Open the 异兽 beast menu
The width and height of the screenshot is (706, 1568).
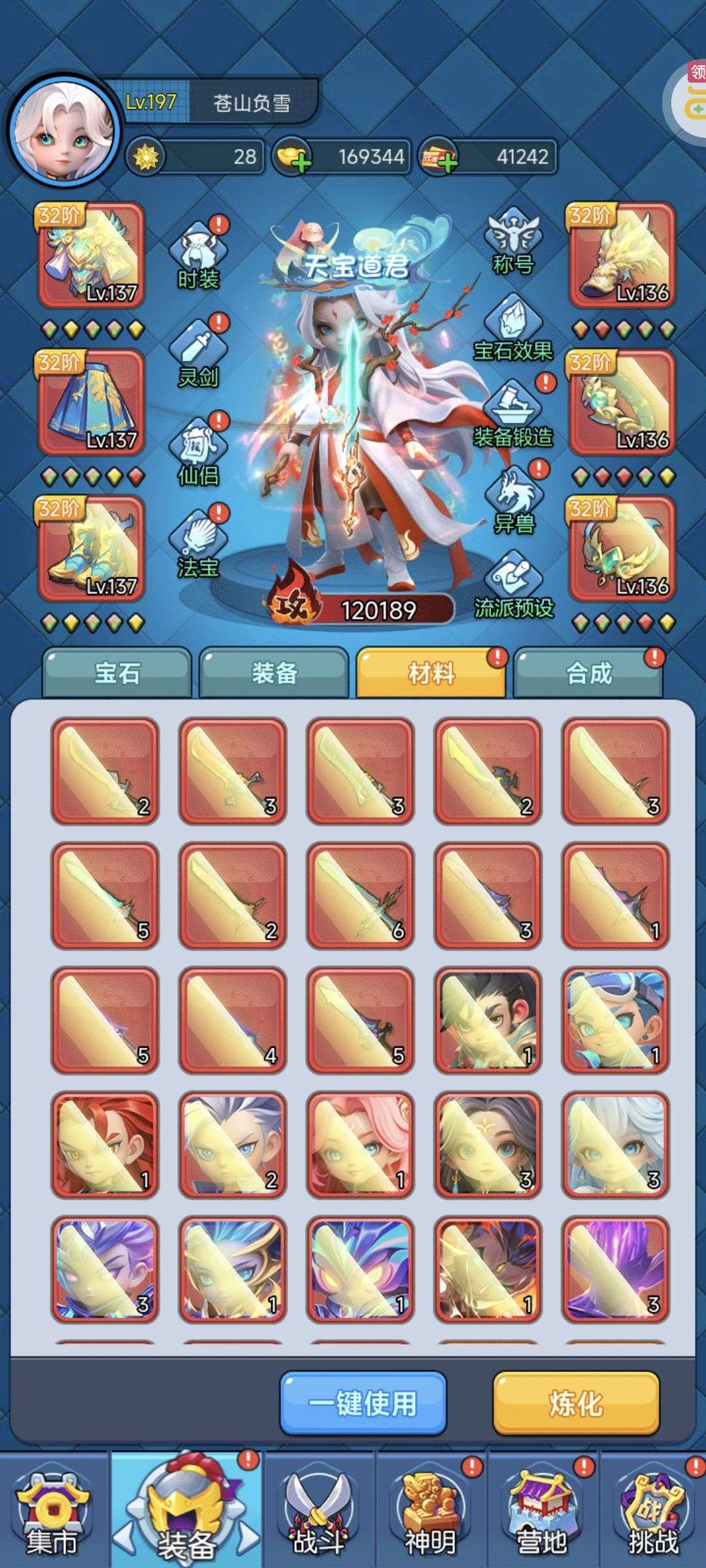[x=513, y=500]
